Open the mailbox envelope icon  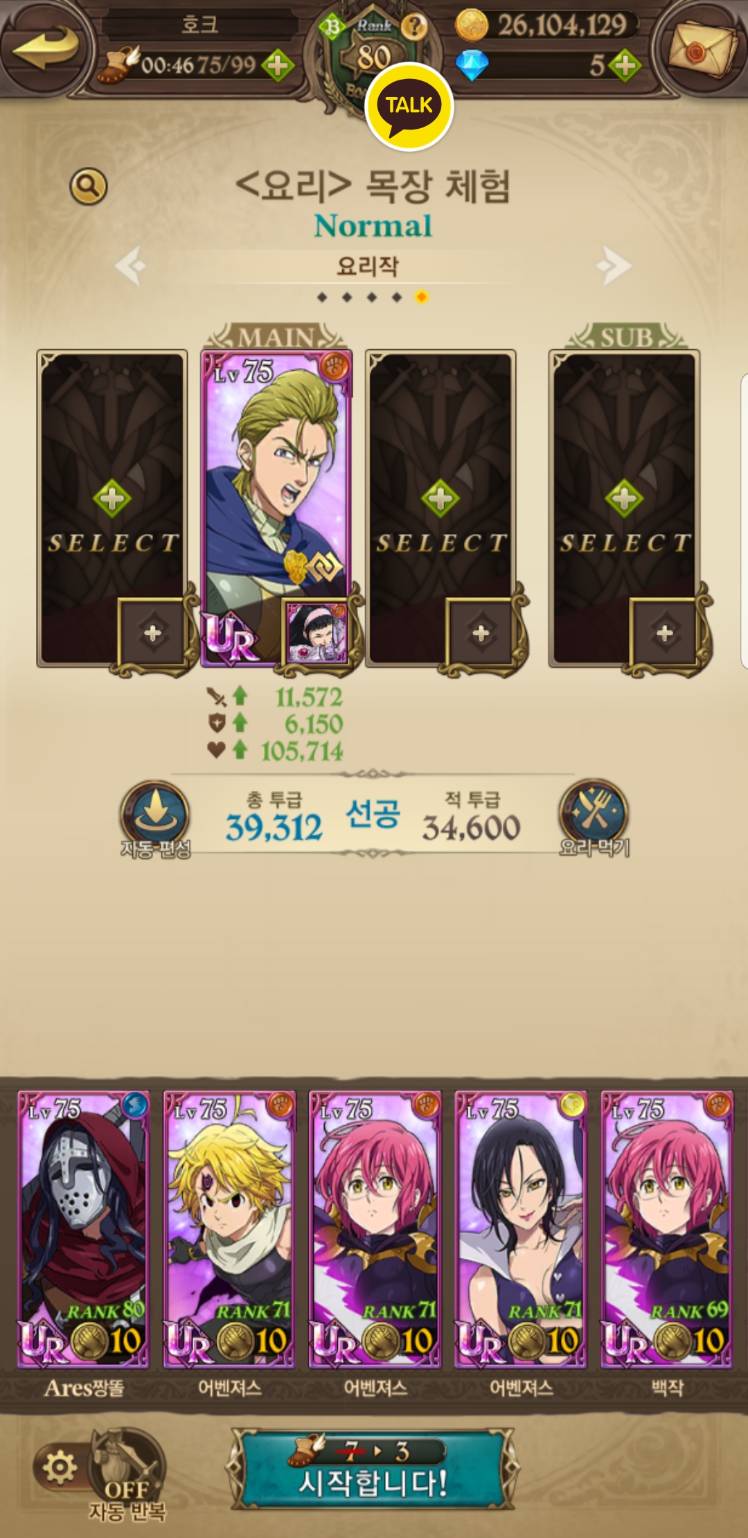(700, 46)
